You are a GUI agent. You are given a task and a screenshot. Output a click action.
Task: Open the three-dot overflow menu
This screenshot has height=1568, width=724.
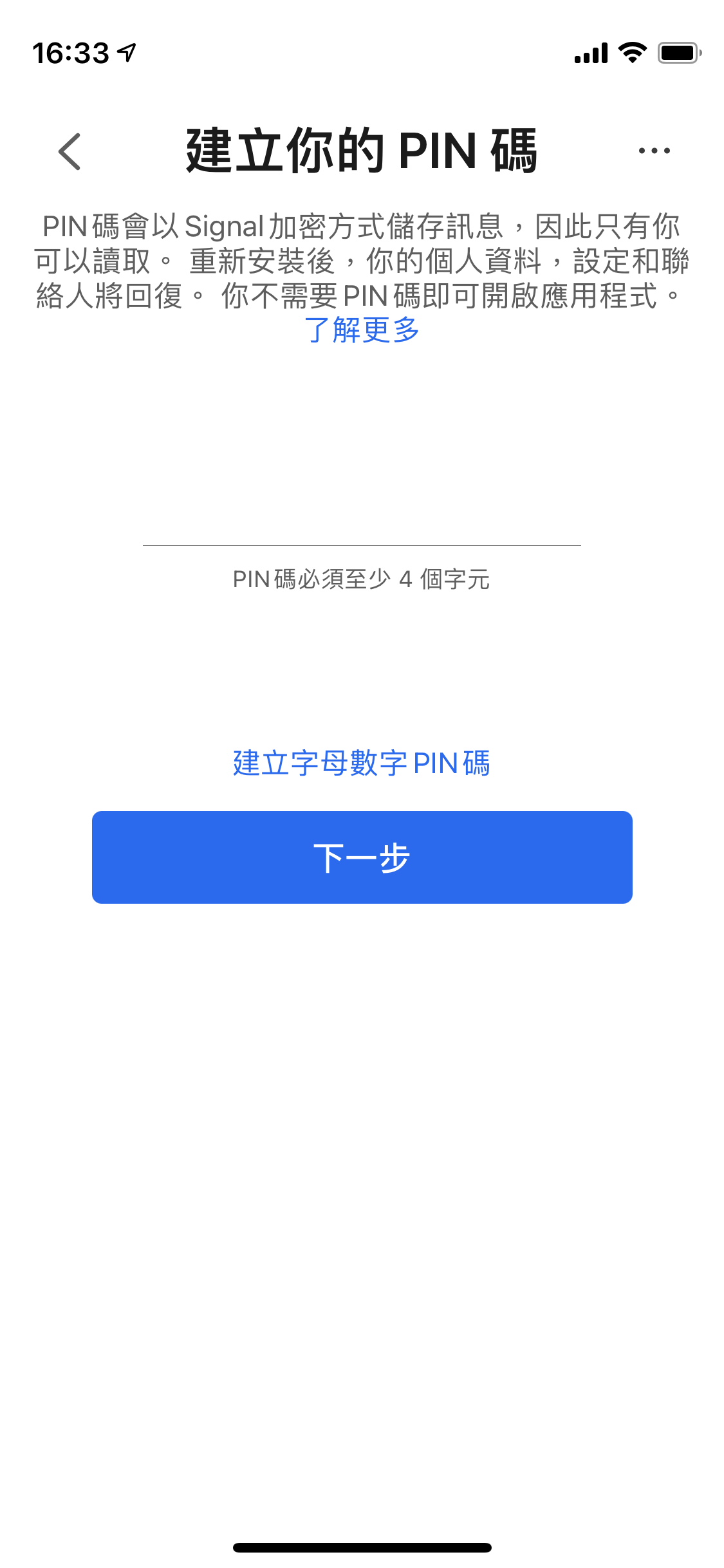[654, 151]
